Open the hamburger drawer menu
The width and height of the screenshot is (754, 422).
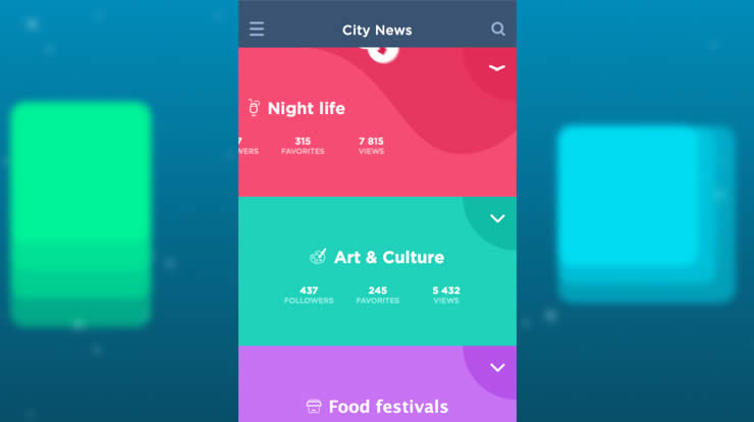pyautogui.click(x=257, y=29)
